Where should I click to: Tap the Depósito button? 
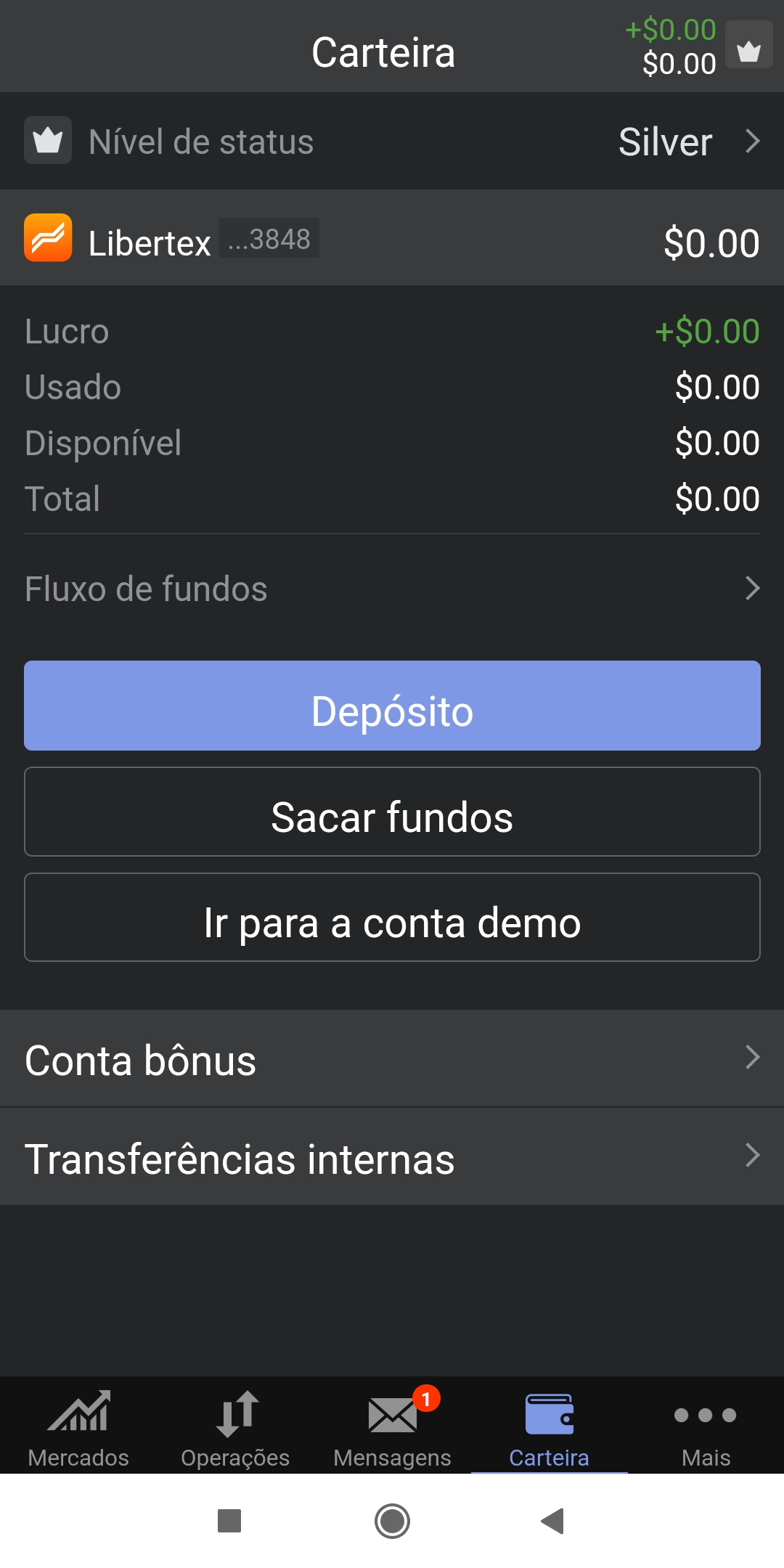click(x=392, y=706)
